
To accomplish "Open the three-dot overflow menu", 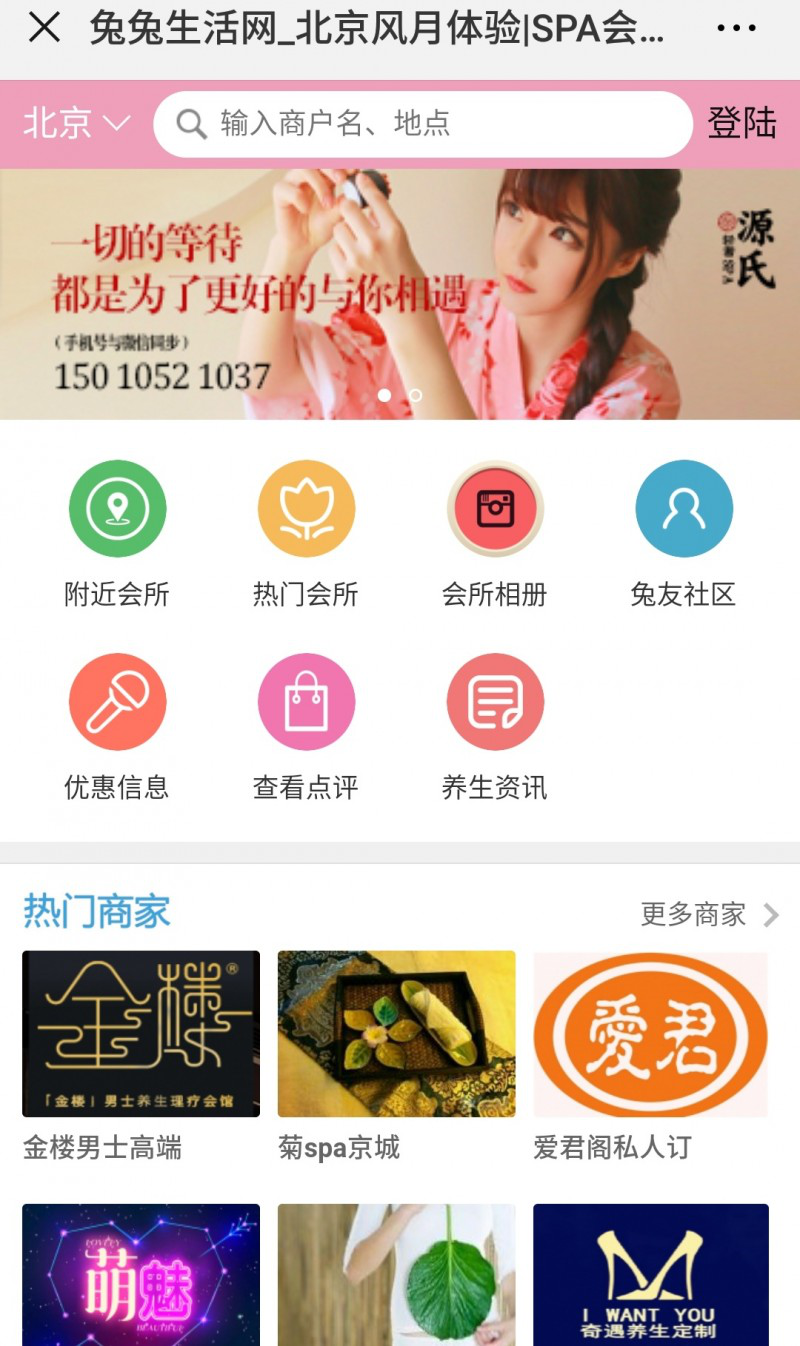I will [x=736, y=28].
